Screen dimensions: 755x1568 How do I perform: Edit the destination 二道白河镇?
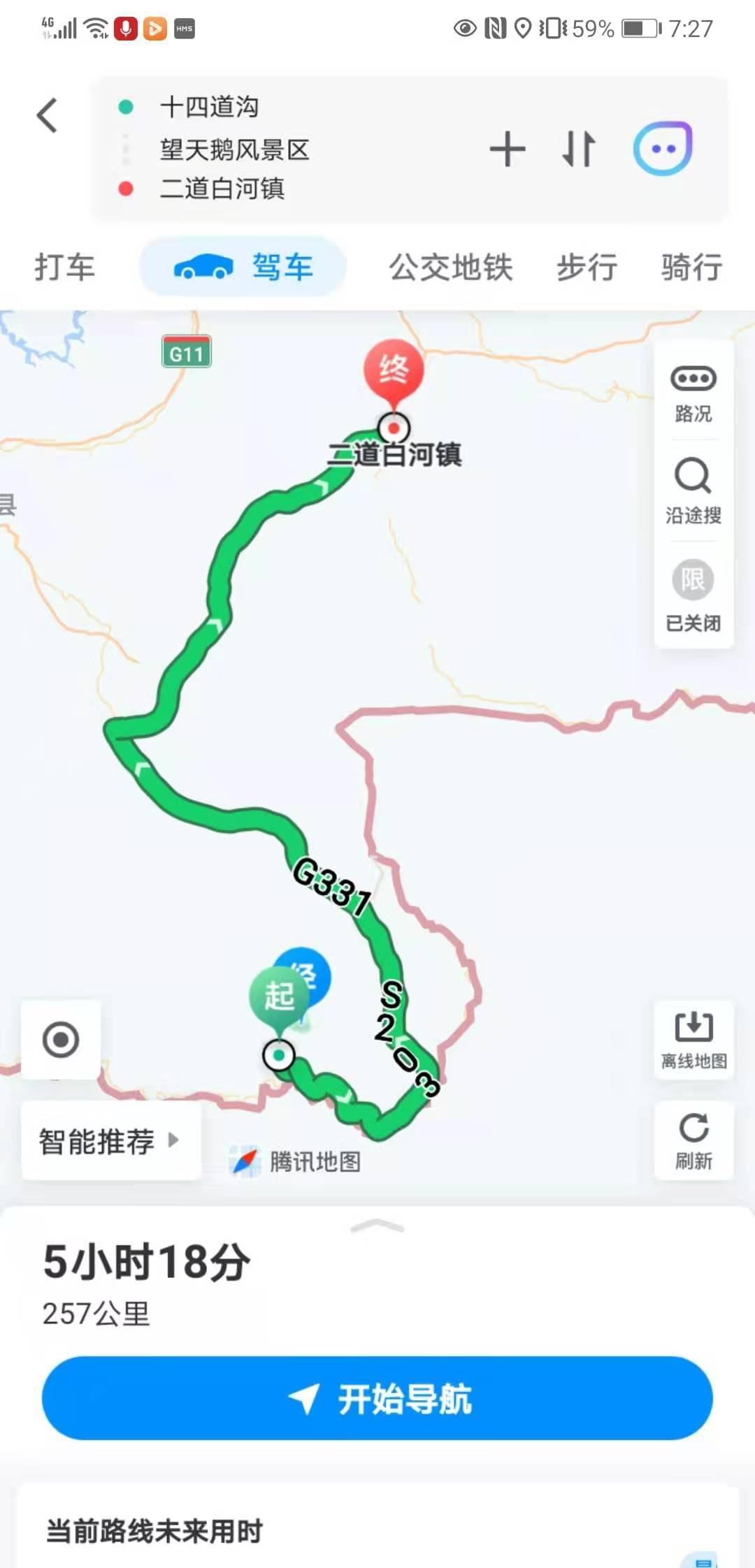222,189
